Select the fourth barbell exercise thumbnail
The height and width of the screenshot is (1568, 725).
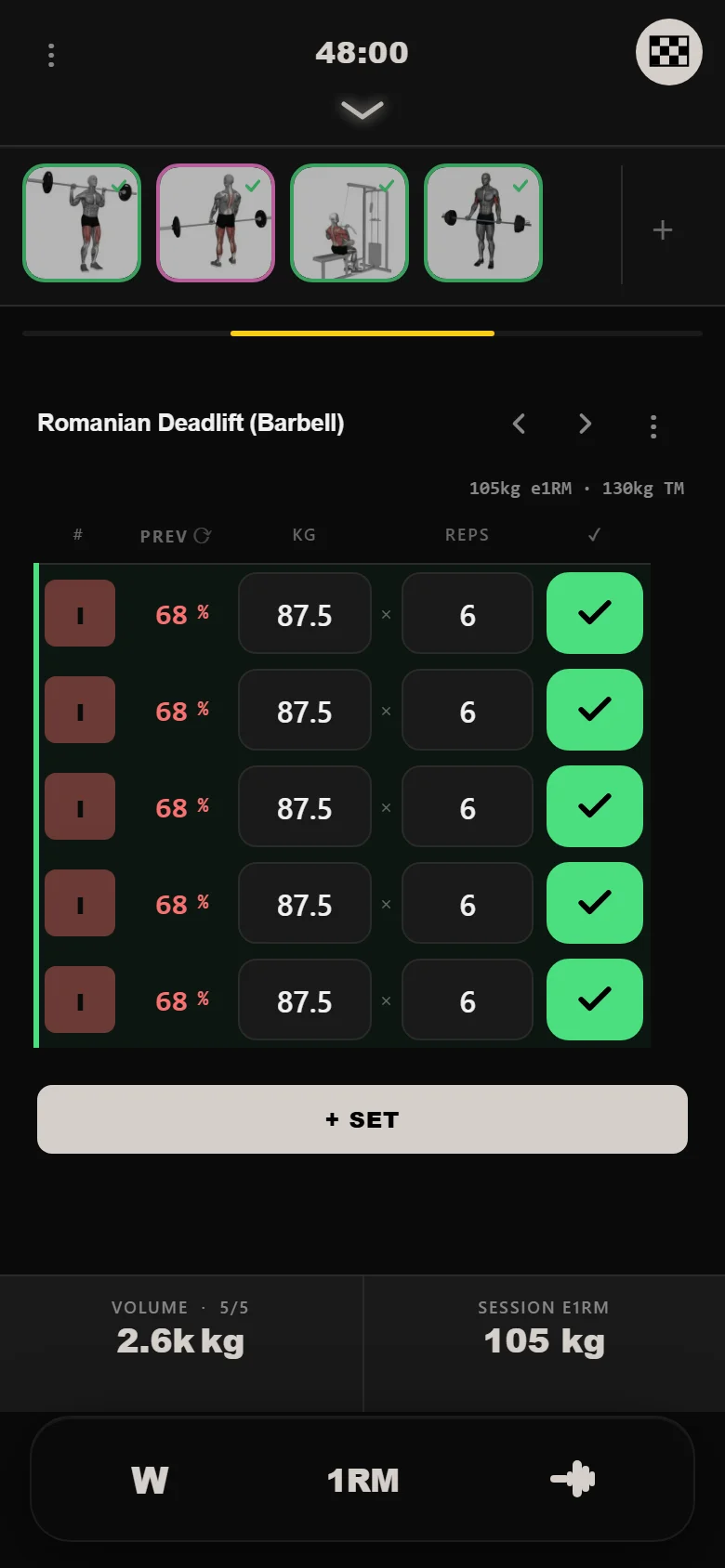(x=483, y=223)
